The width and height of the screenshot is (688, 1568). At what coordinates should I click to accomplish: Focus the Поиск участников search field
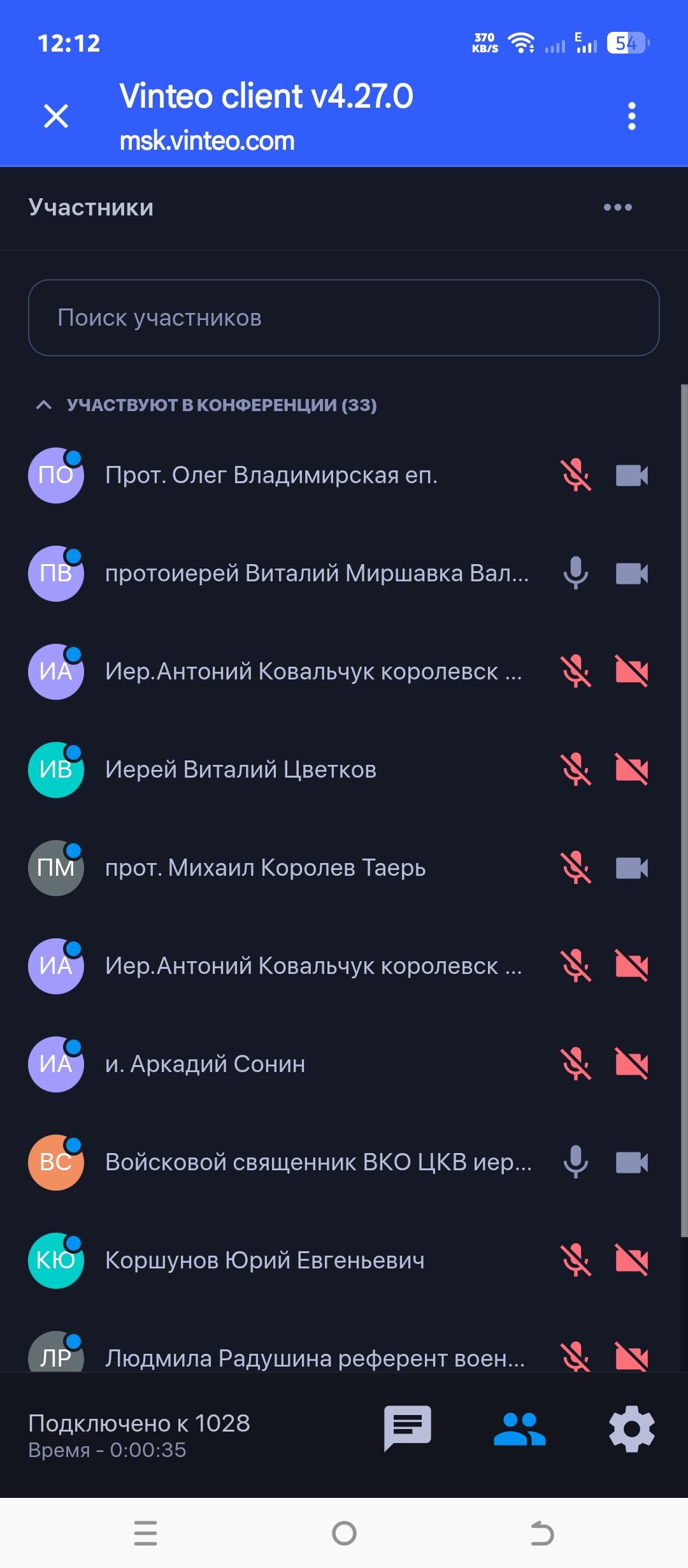pyautogui.click(x=344, y=317)
